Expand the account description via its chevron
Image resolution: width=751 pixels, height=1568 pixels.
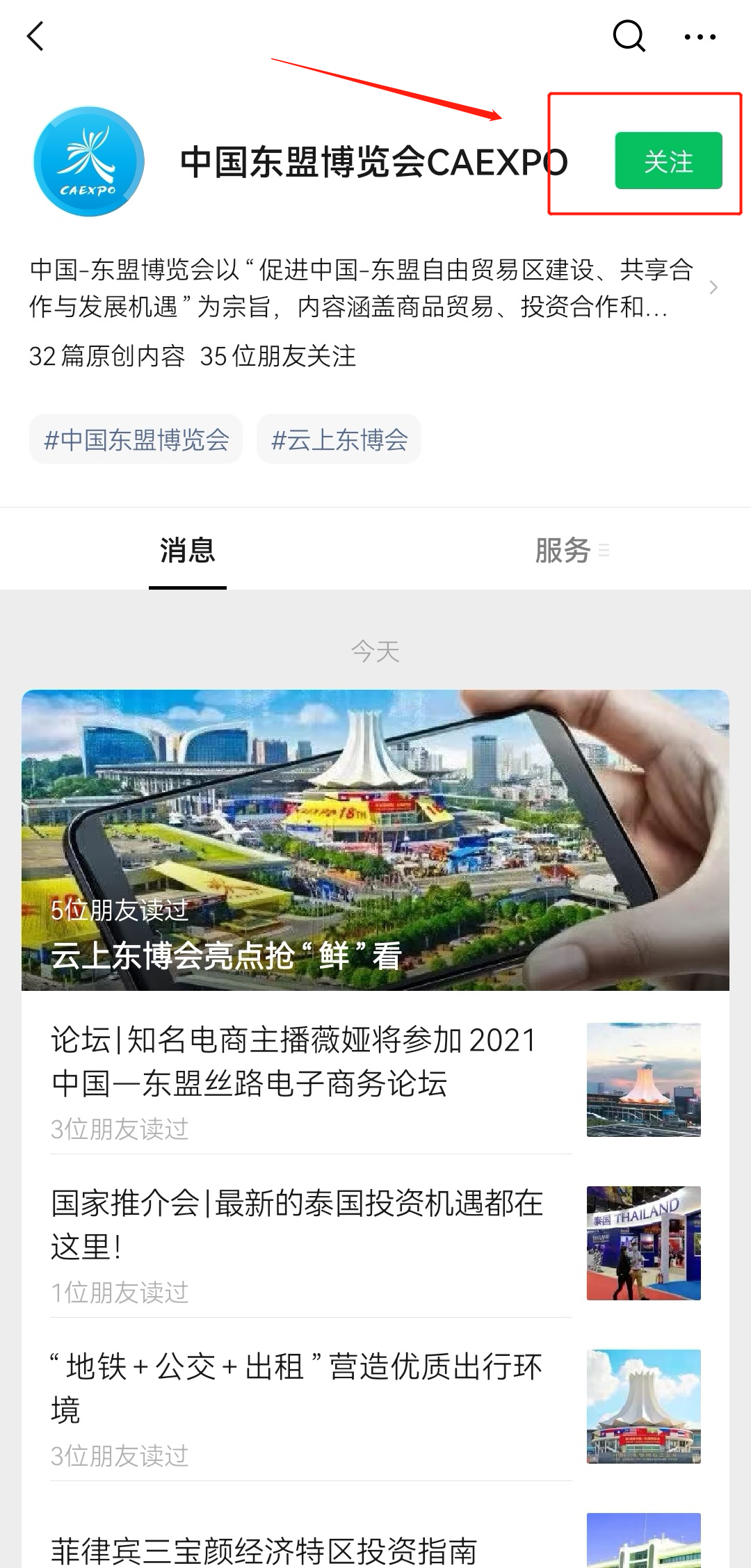(713, 287)
